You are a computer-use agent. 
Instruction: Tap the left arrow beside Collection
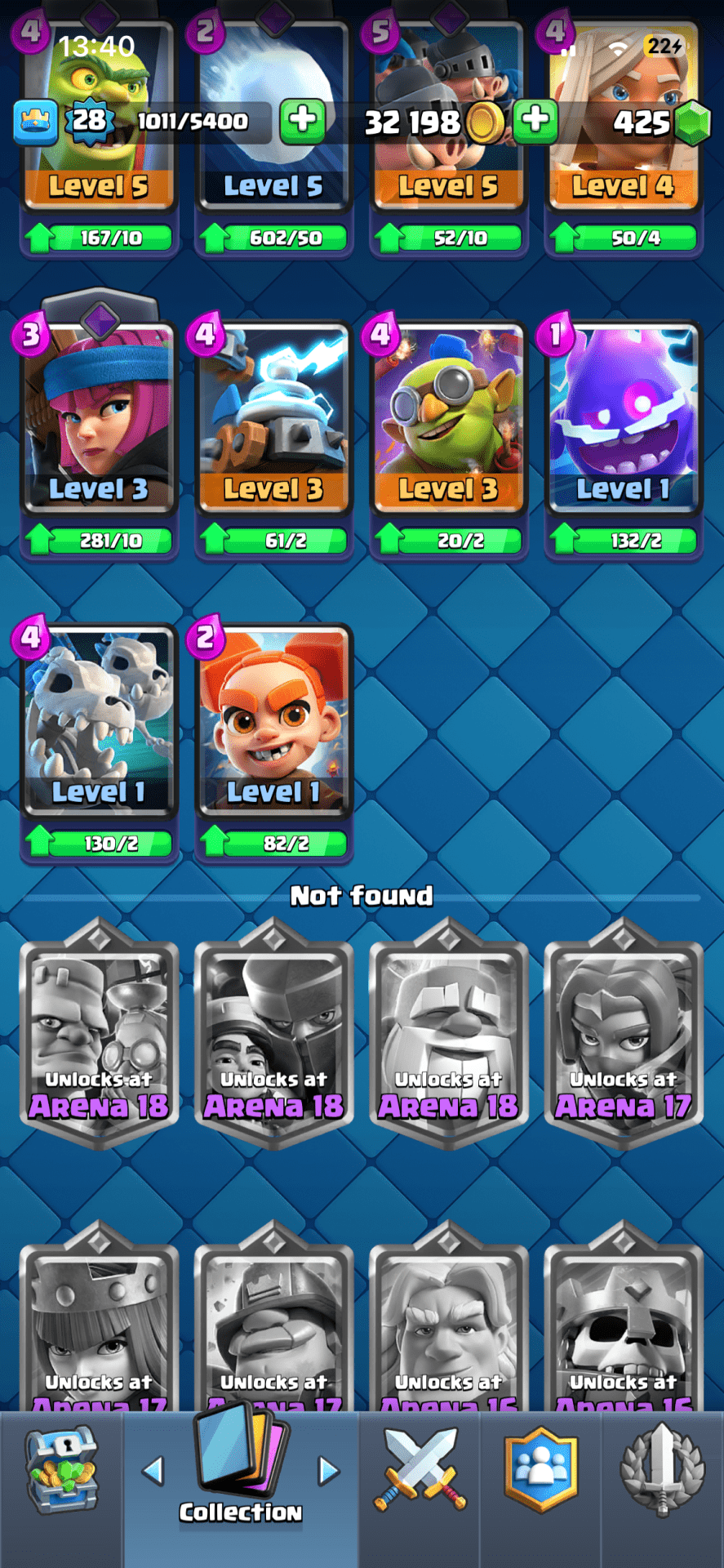(x=153, y=1471)
